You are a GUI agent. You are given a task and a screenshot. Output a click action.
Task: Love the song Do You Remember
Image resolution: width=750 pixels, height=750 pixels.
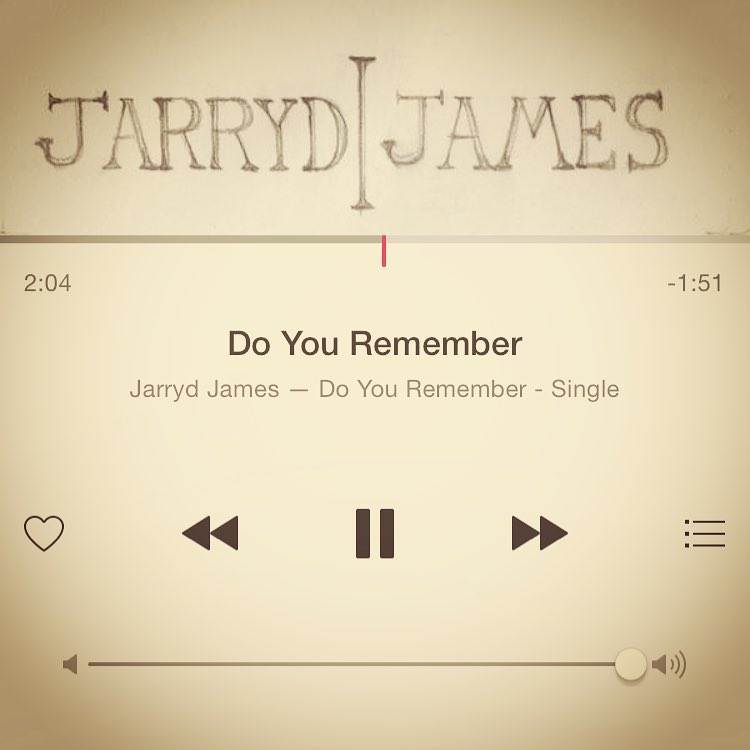44,533
